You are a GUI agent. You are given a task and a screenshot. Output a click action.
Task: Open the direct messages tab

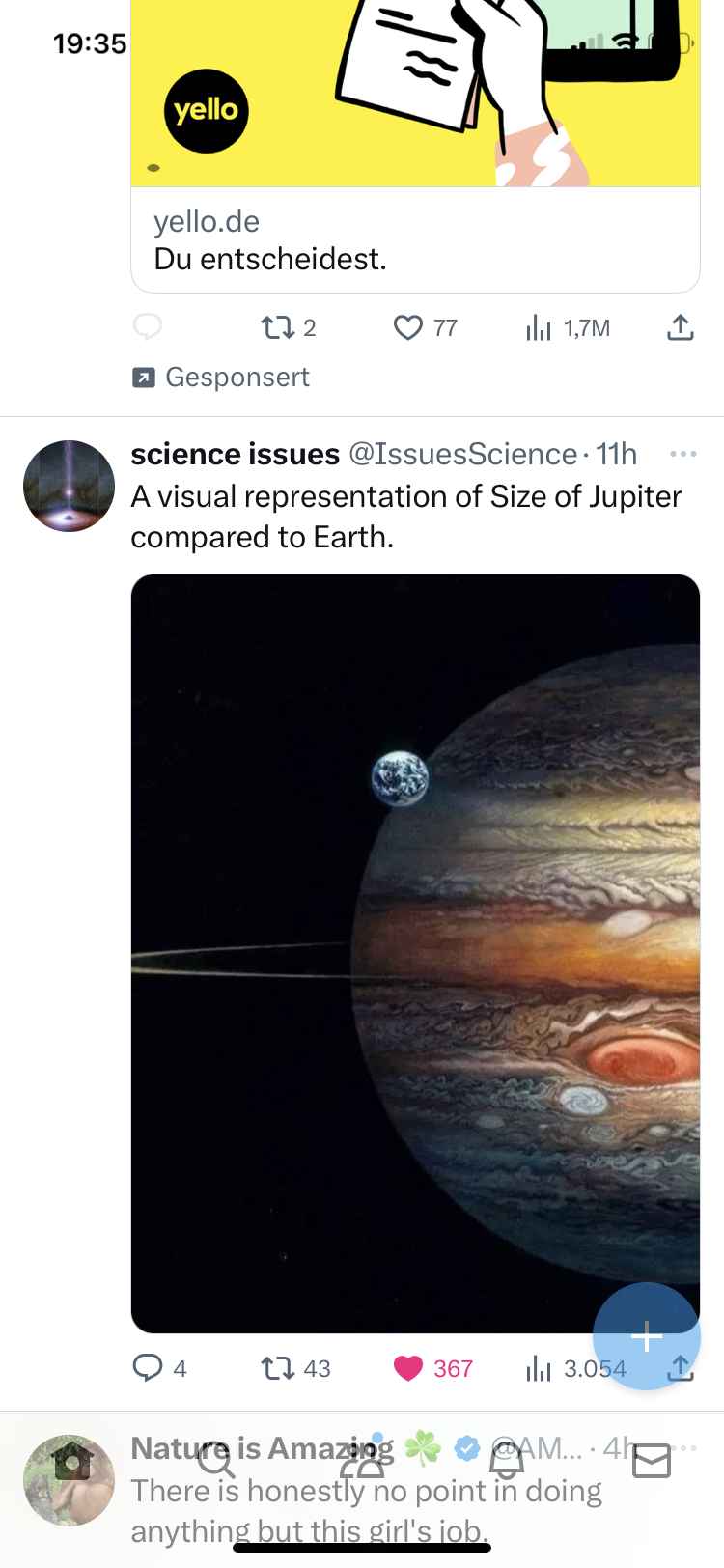coord(652,1461)
